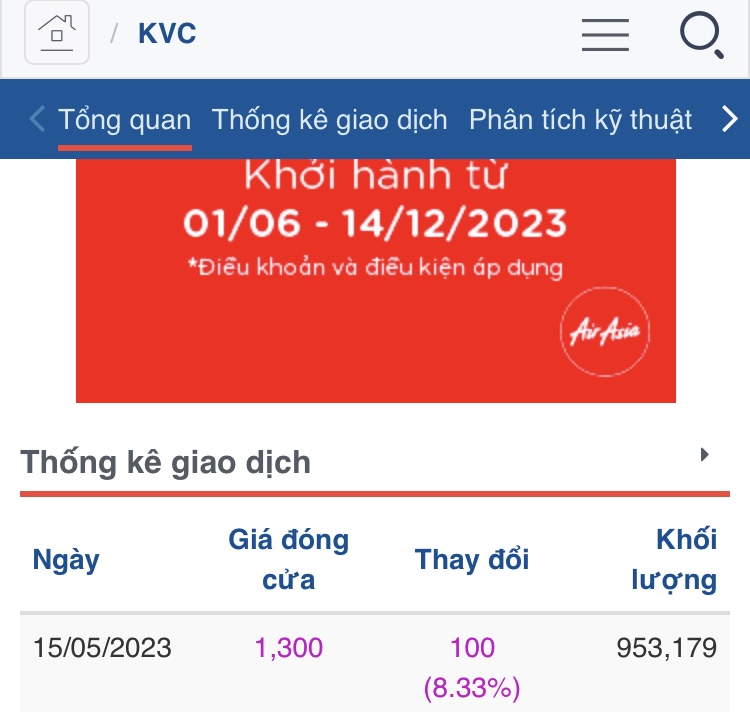The height and width of the screenshot is (712, 750).
Task: Go to the home page icon
Action: click(57, 34)
